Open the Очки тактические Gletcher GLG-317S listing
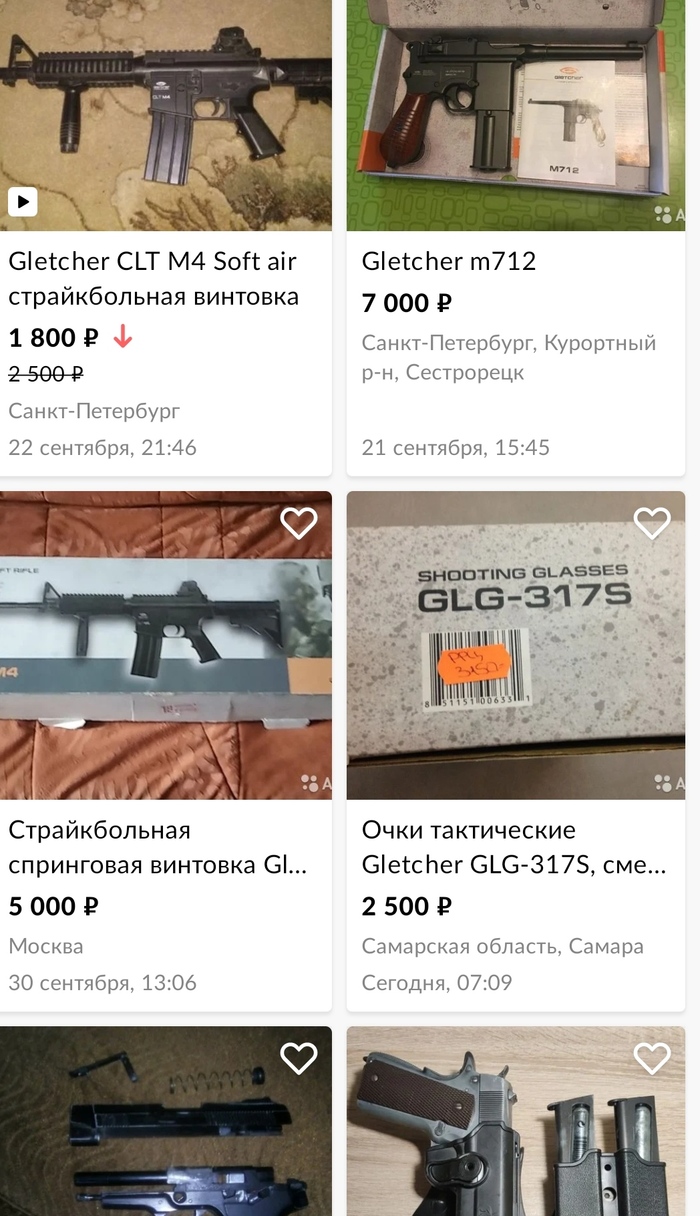This screenshot has width=700, height=1216. pyautogui.click(x=513, y=848)
